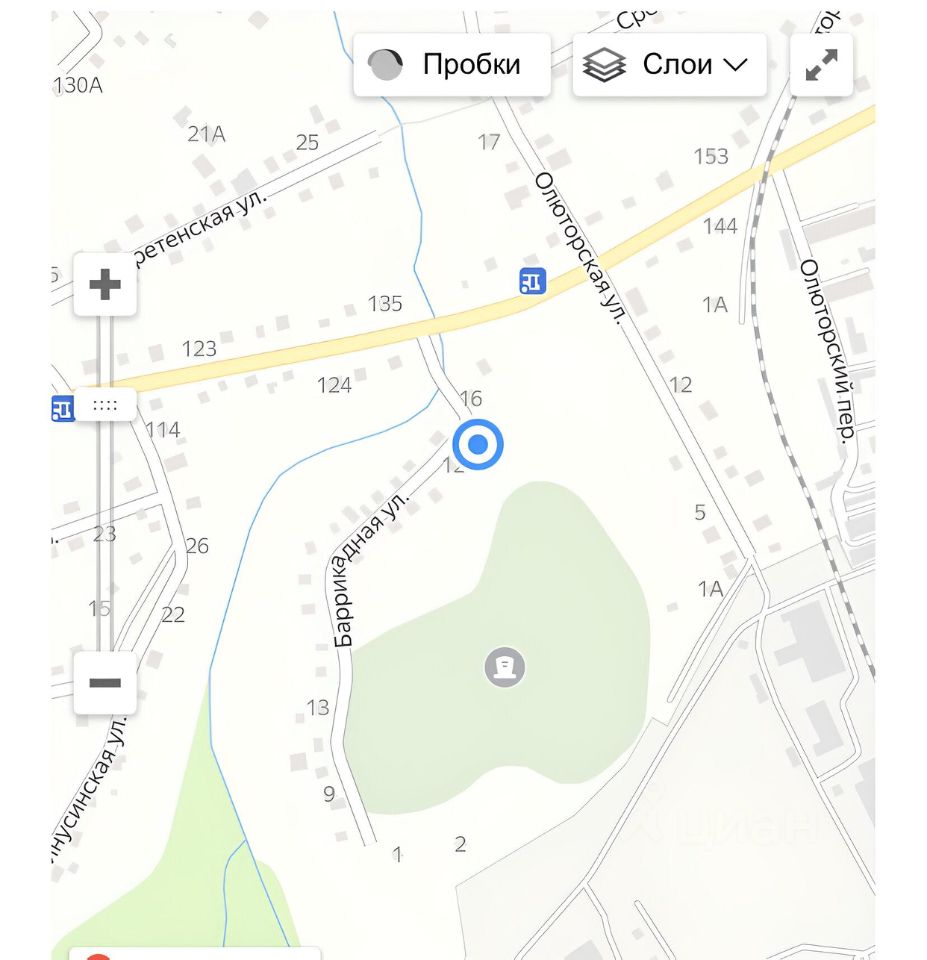Open the bus stop near house 114
This screenshot has height=960, width=927.
point(62,408)
